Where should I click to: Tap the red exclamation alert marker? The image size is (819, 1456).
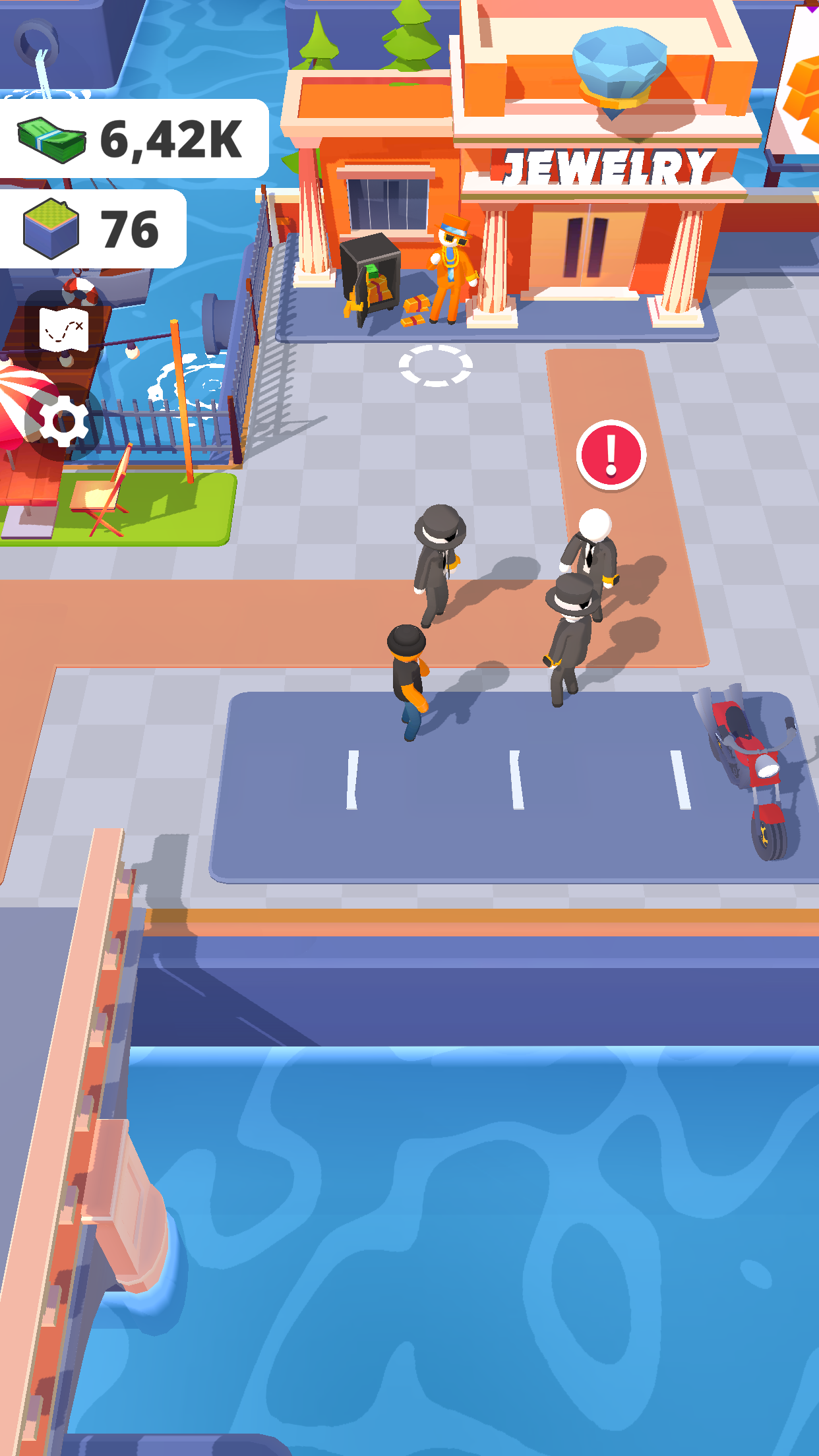pos(611,455)
